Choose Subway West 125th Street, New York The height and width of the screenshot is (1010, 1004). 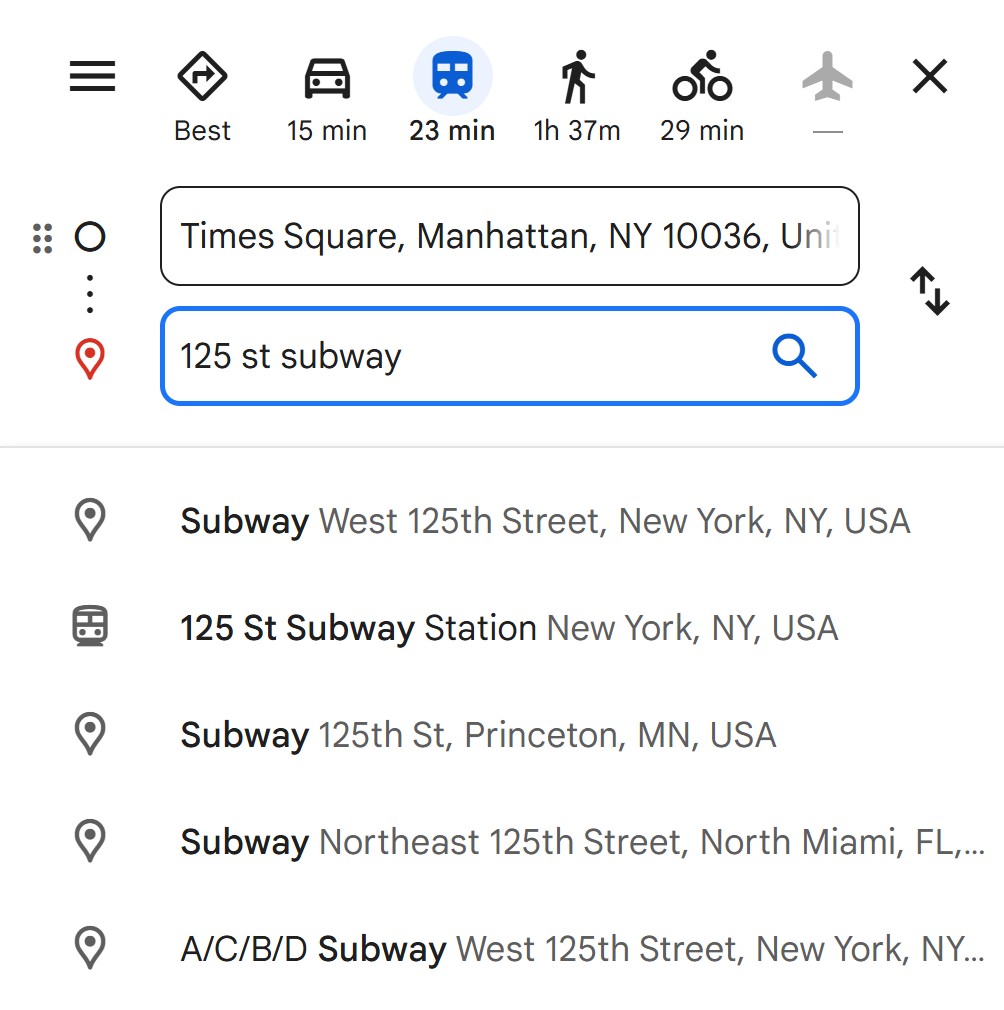(545, 521)
